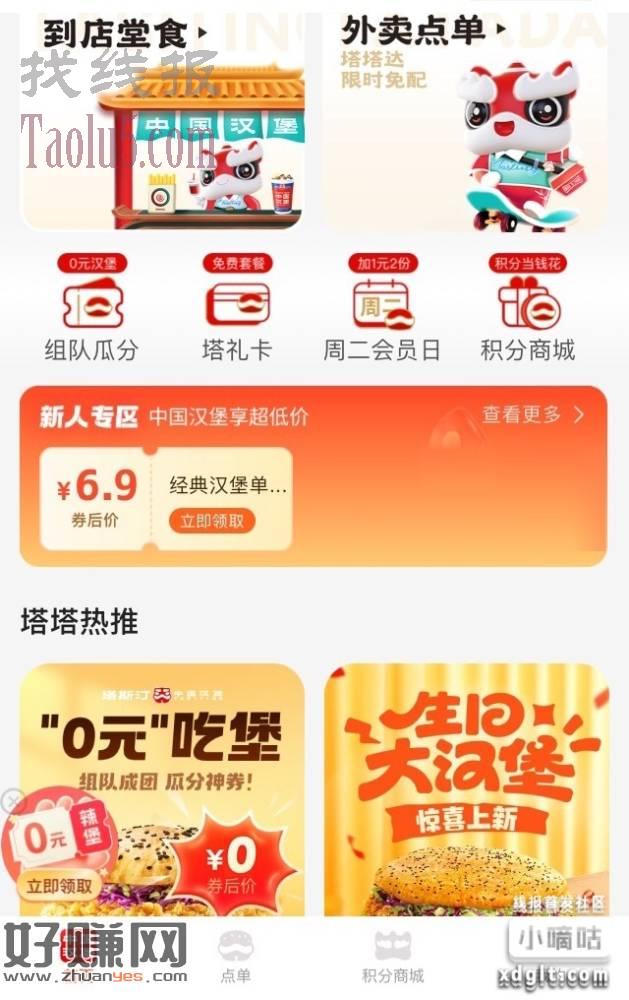The height and width of the screenshot is (1000, 629).
Task: Switch to the 积分商城 bottom tab
Action: coord(392,957)
